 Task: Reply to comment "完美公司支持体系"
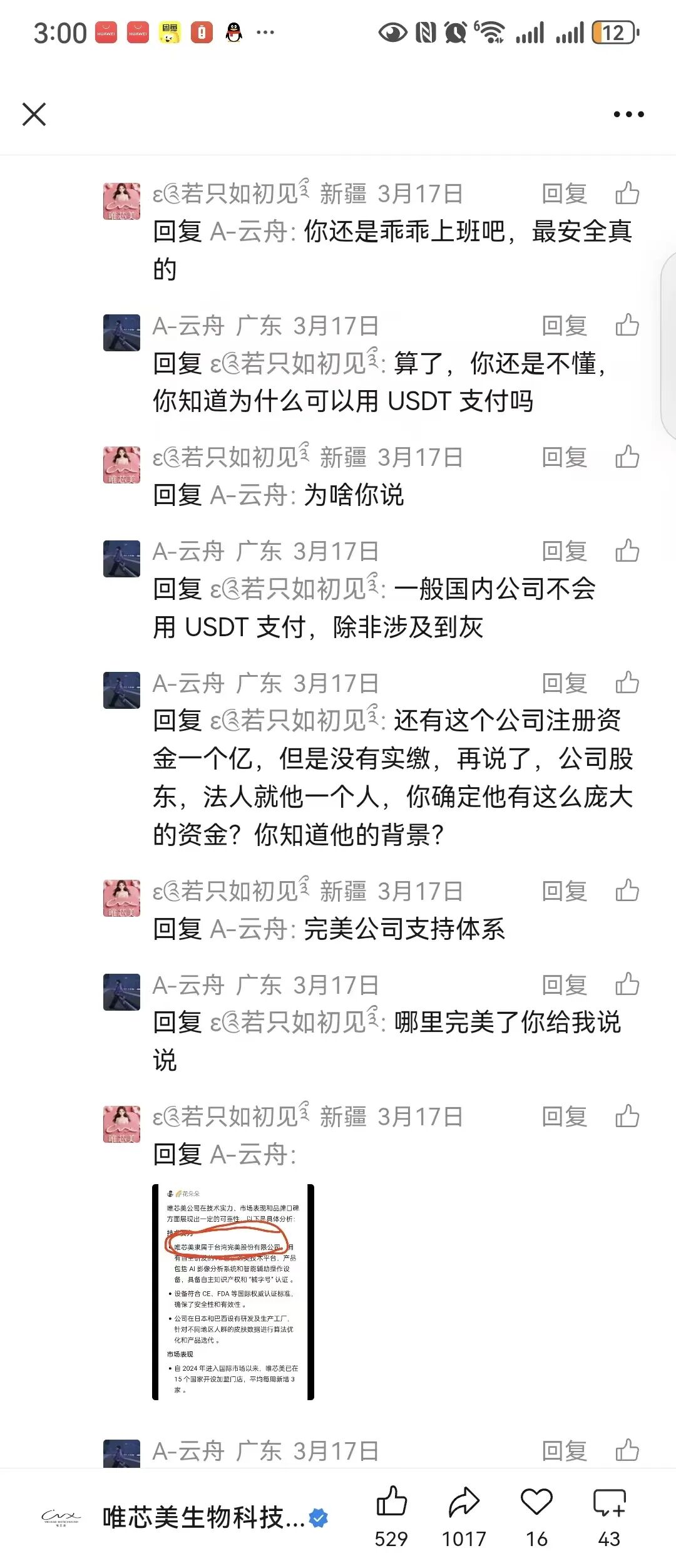[x=564, y=891]
